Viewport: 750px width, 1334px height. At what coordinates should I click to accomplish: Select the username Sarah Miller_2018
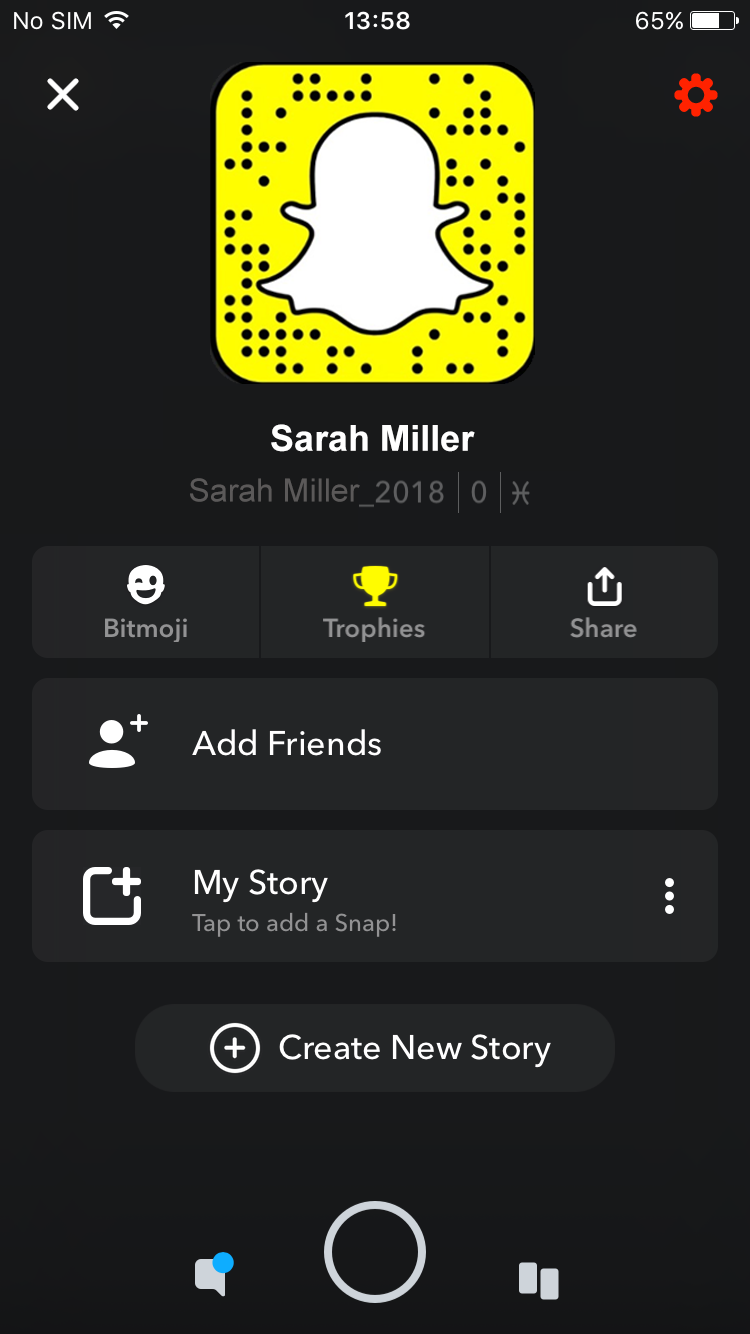(317, 492)
